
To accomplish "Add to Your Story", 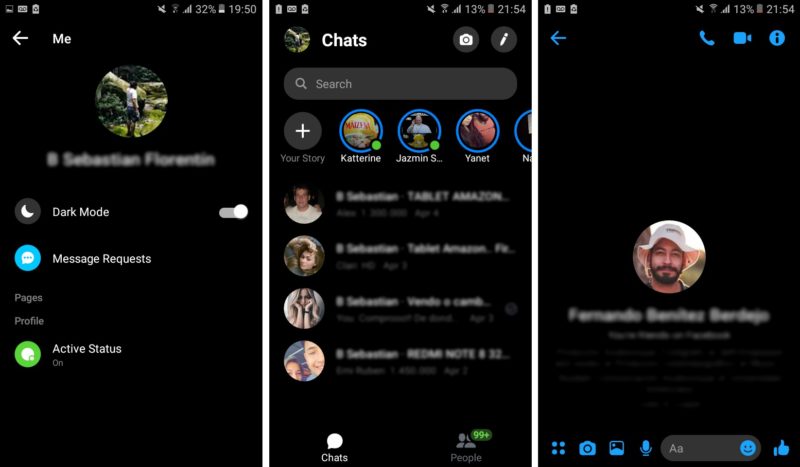I will point(302,132).
